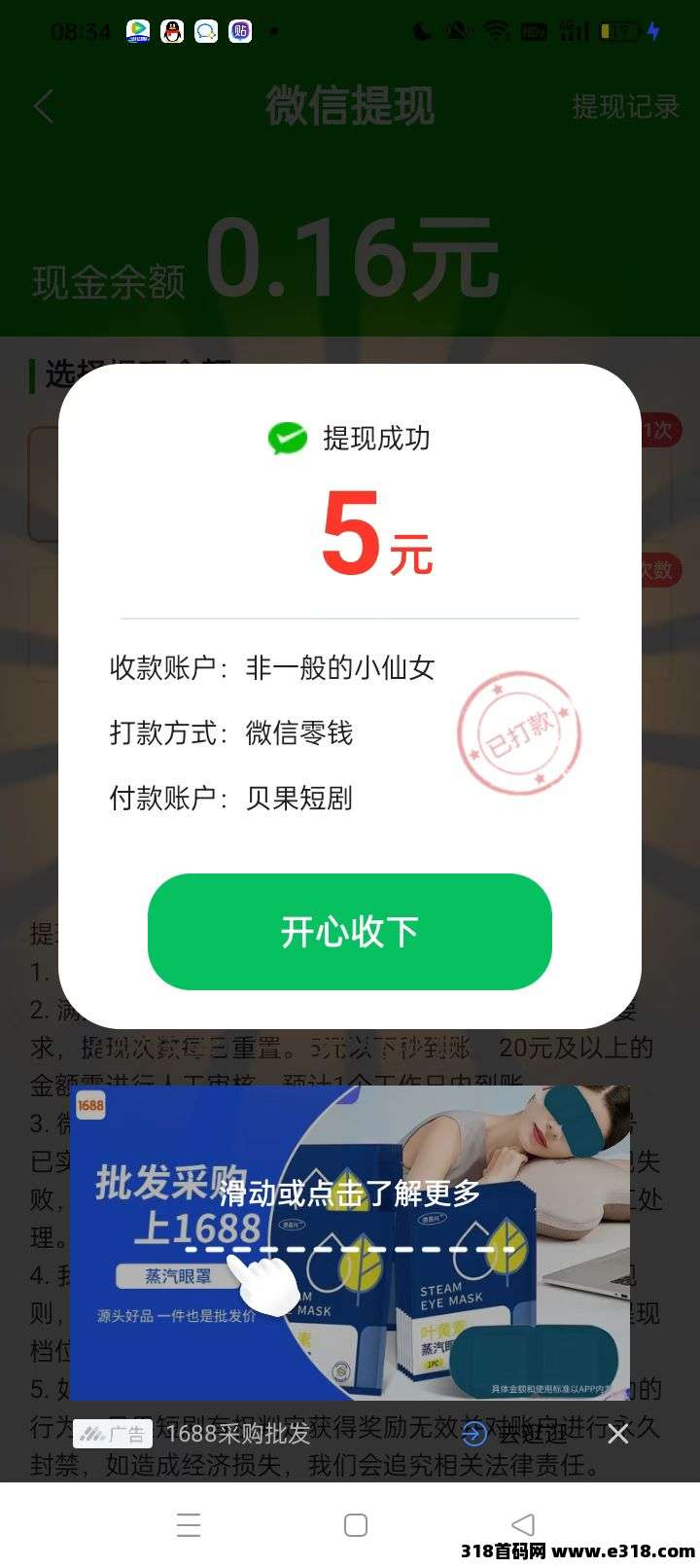The width and height of the screenshot is (700, 1568).
Task: Open 提现记录 withdrawal history
Action: [x=624, y=106]
